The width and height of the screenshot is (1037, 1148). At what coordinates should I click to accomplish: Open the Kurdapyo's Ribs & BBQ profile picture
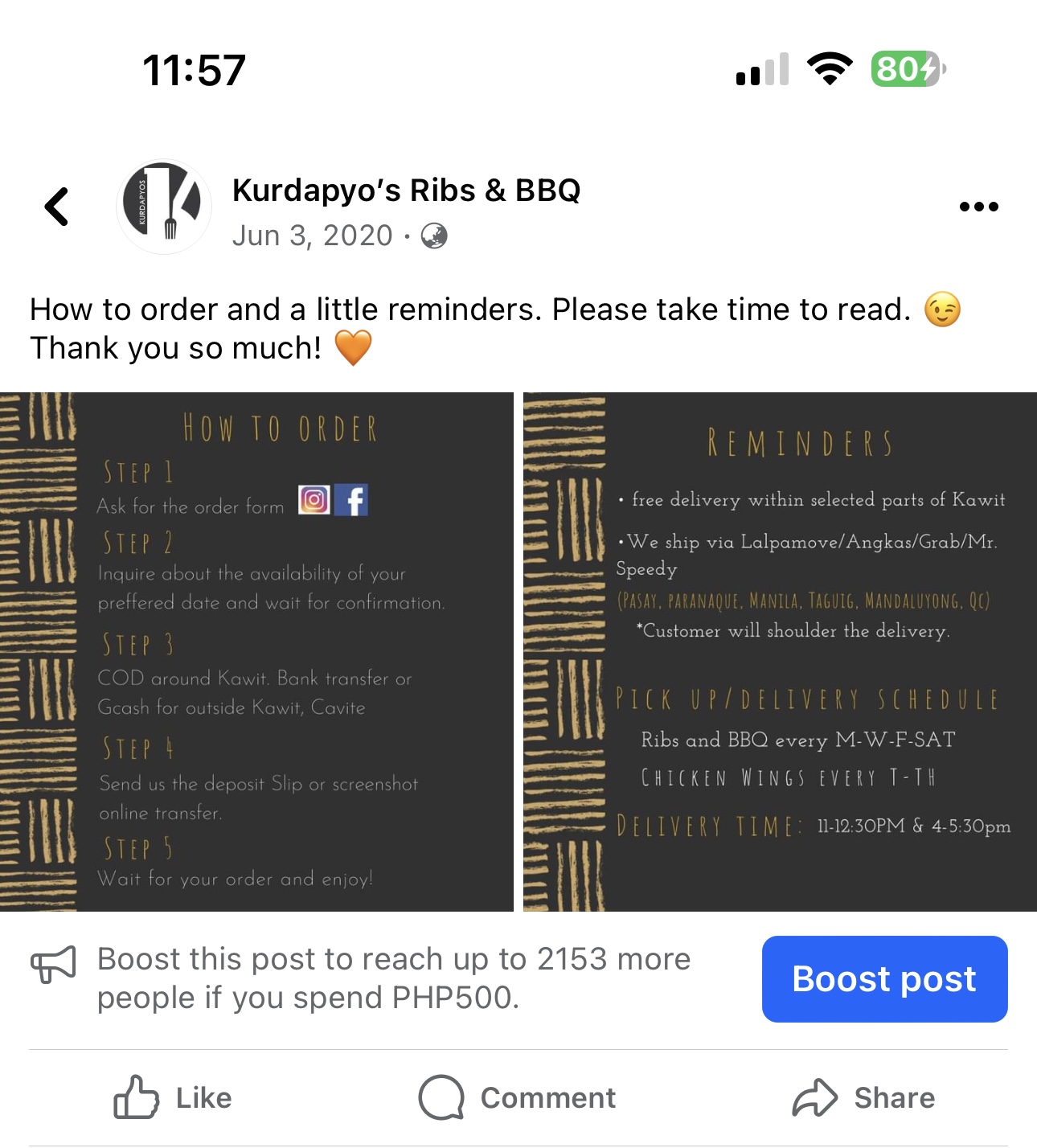(x=164, y=207)
